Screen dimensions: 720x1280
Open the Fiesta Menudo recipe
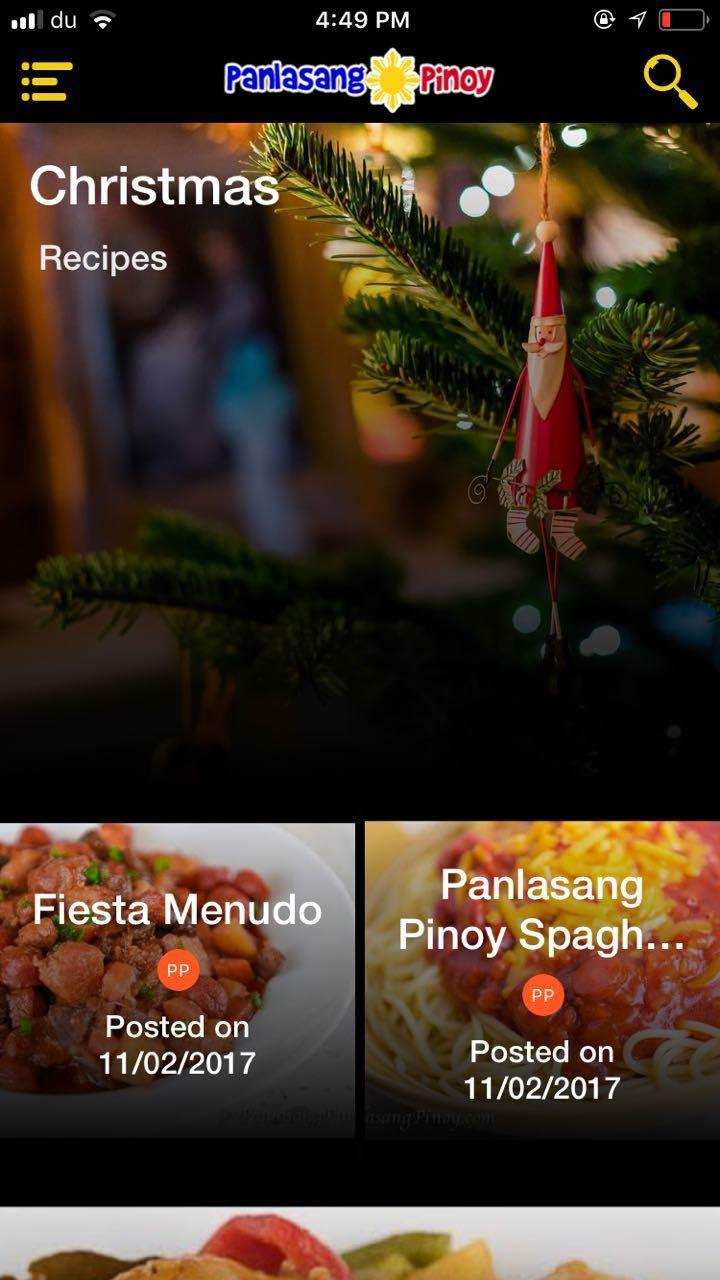tap(176, 909)
